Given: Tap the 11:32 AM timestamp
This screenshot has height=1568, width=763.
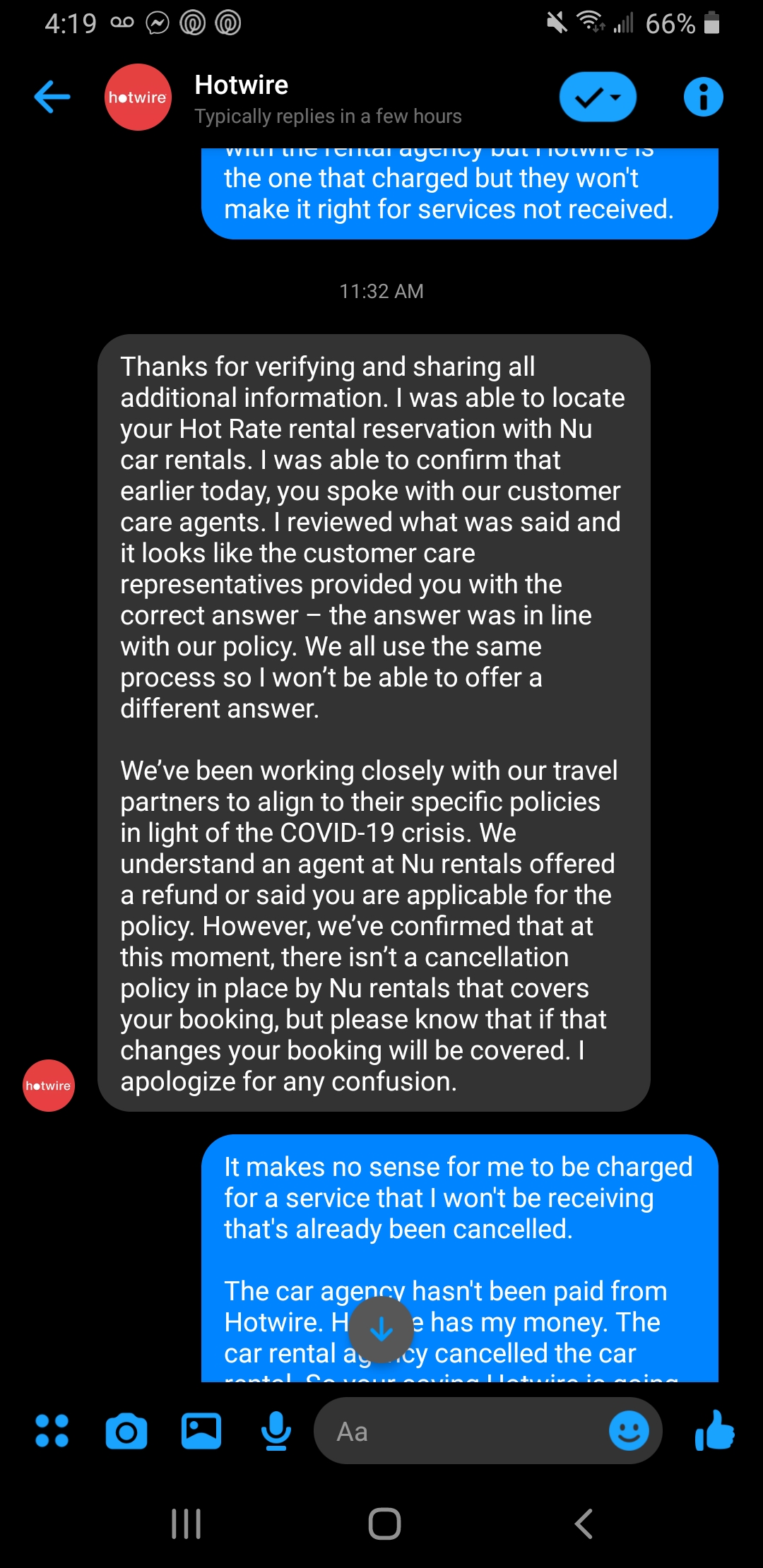Looking at the screenshot, I should click(x=381, y=291).
